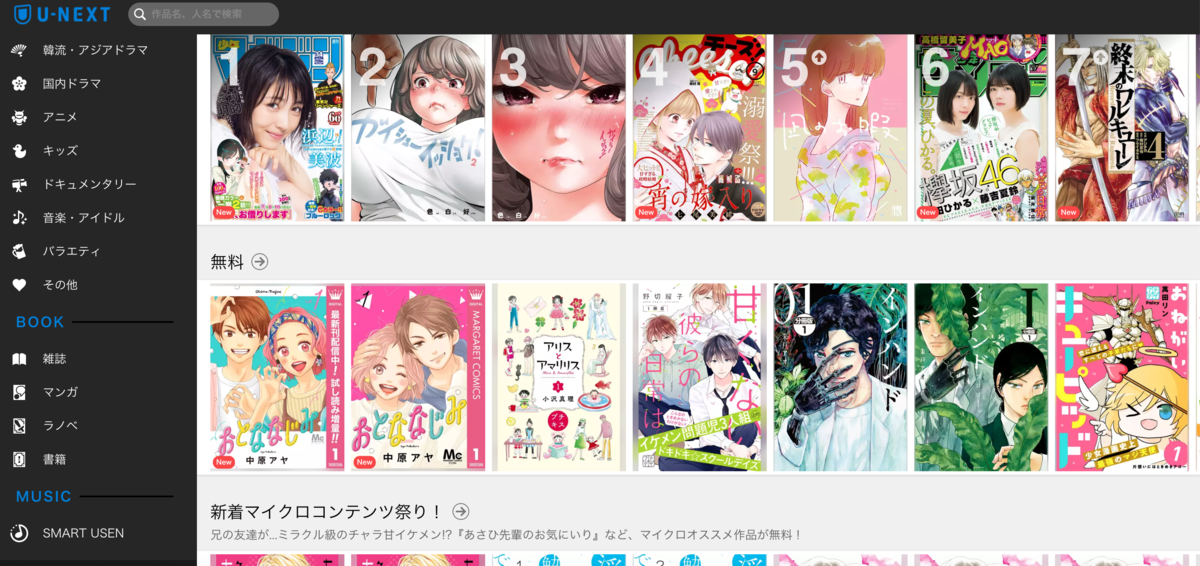Open 韓流・アジアドラマ category
Screen dimensions: 1200x566
tap(94, 50)
